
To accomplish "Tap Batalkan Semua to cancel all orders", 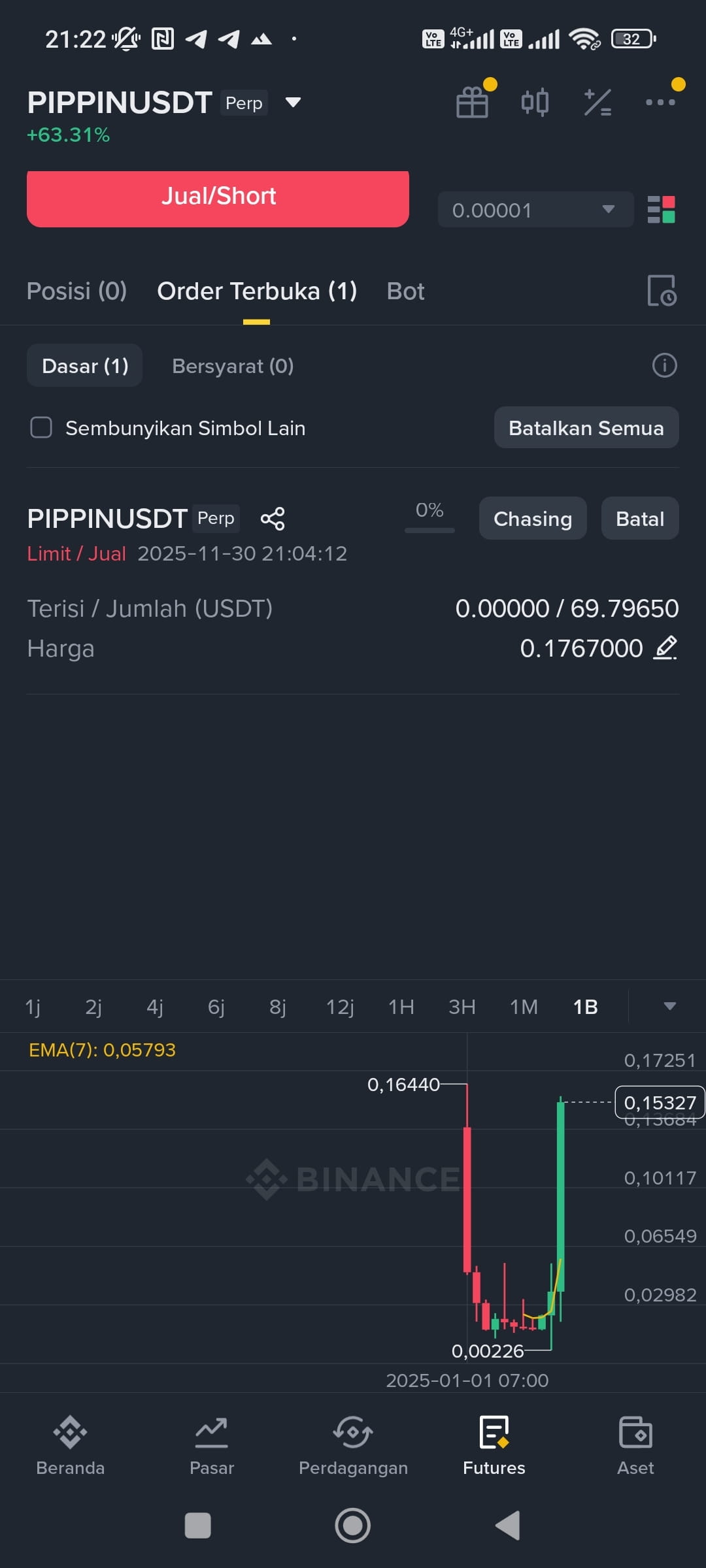I will click(x=586, y=428).
